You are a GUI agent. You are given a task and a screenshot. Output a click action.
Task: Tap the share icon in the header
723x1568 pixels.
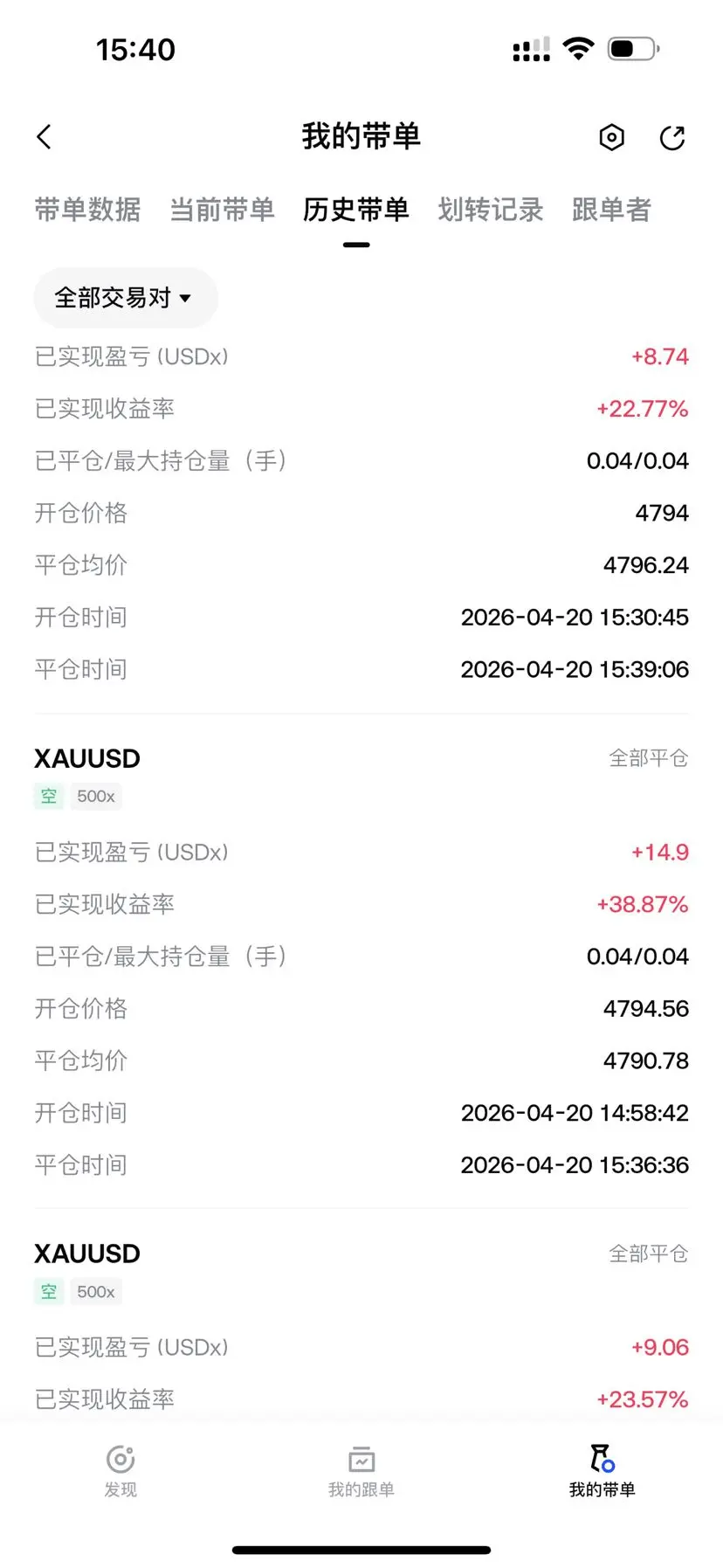pyautogui.click(x=672, y=137)
